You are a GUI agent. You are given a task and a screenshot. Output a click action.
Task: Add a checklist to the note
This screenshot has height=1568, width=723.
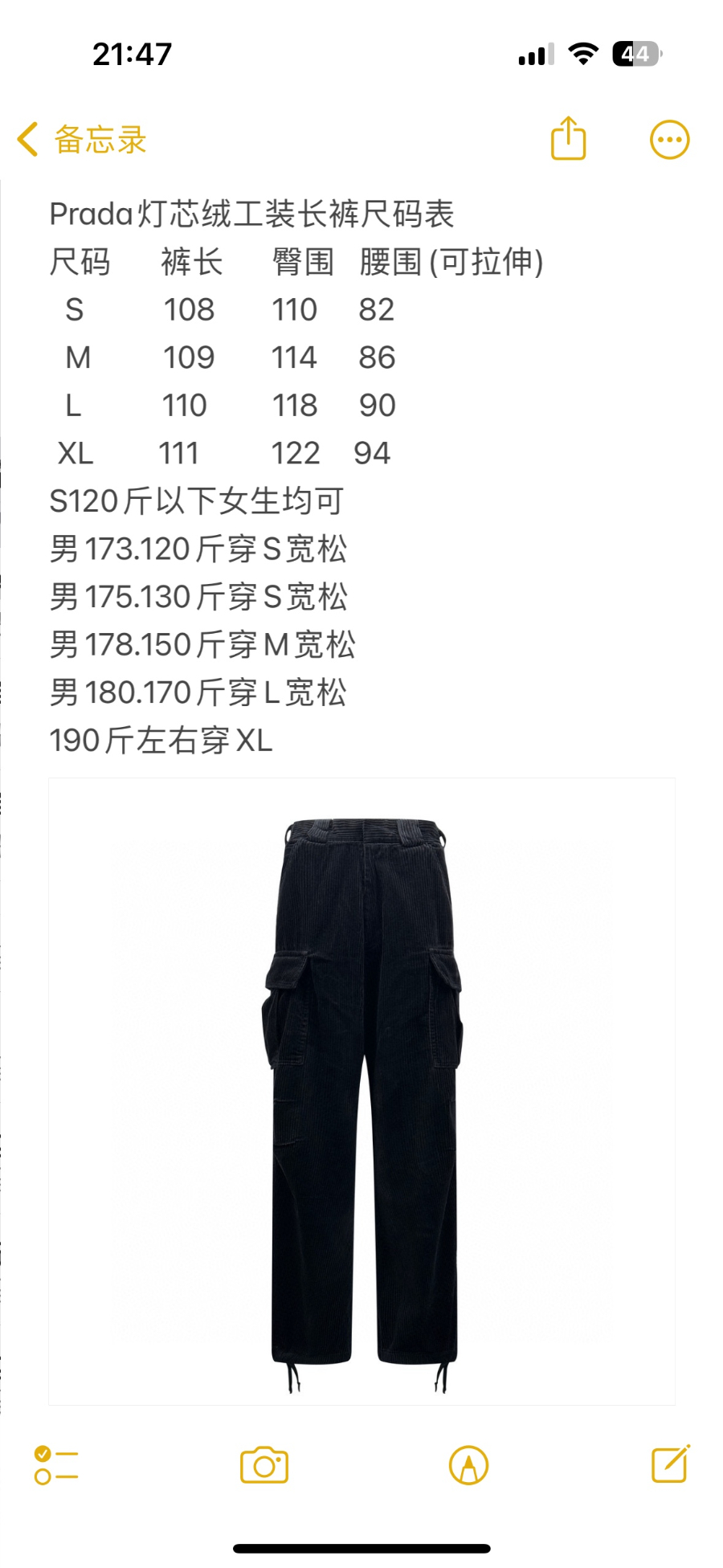pos(55,1465)
